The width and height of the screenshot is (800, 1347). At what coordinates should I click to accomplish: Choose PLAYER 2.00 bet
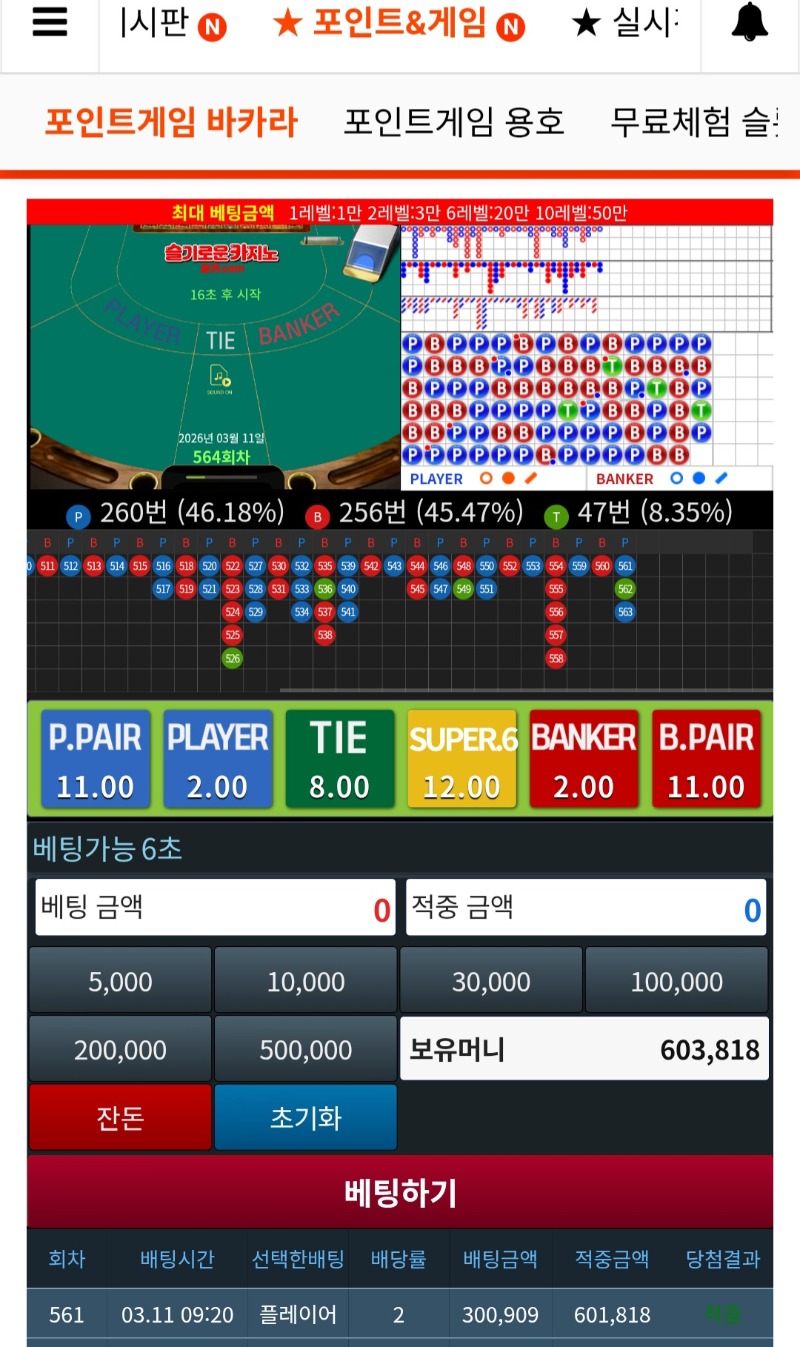(217, 760)
